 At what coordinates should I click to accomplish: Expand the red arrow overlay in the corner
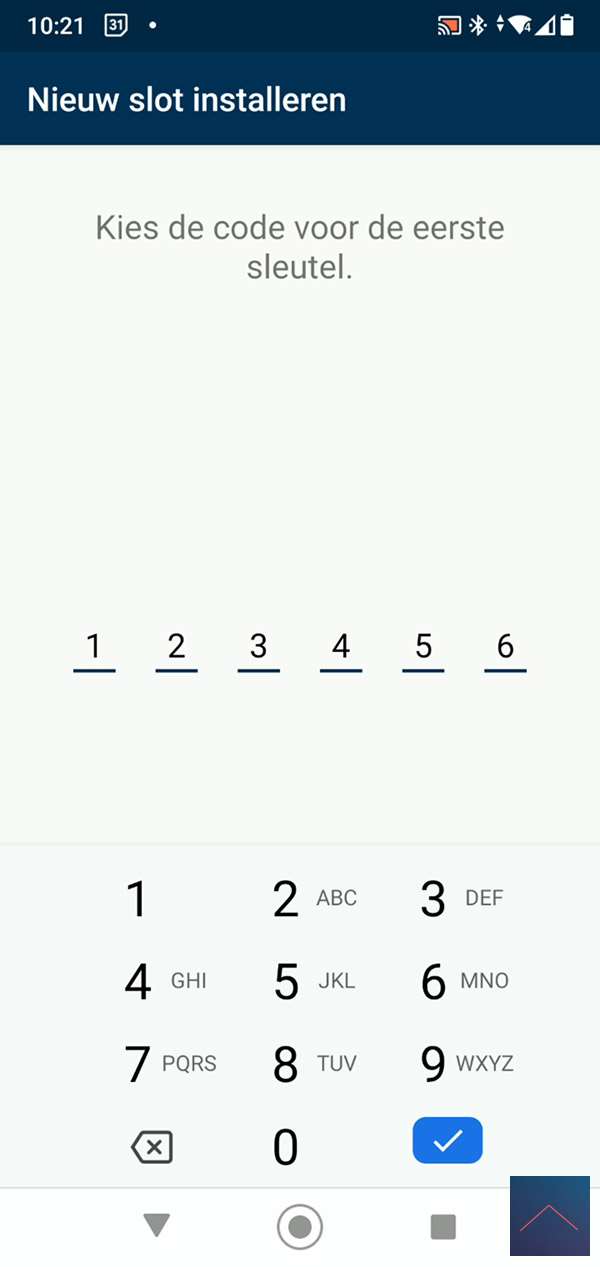549,1216
